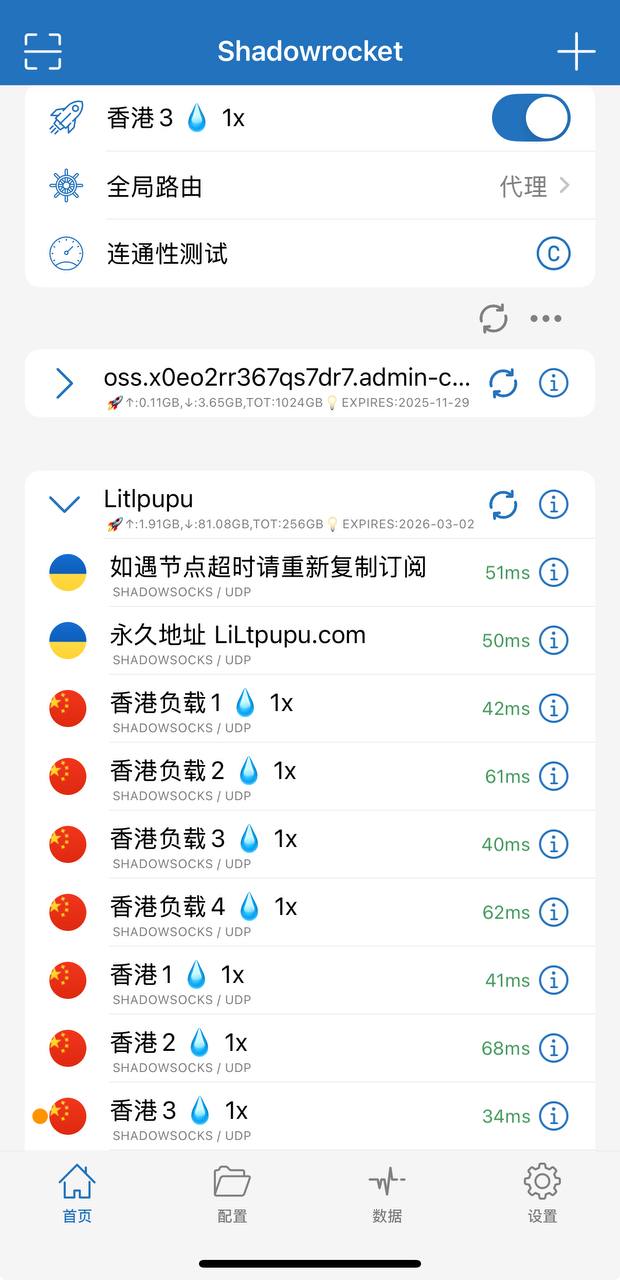Refresh the oss.x0eo2rr367qs7dr7 subscription
The height and width of the screenshot is (1280, 620).
point(503,383)
